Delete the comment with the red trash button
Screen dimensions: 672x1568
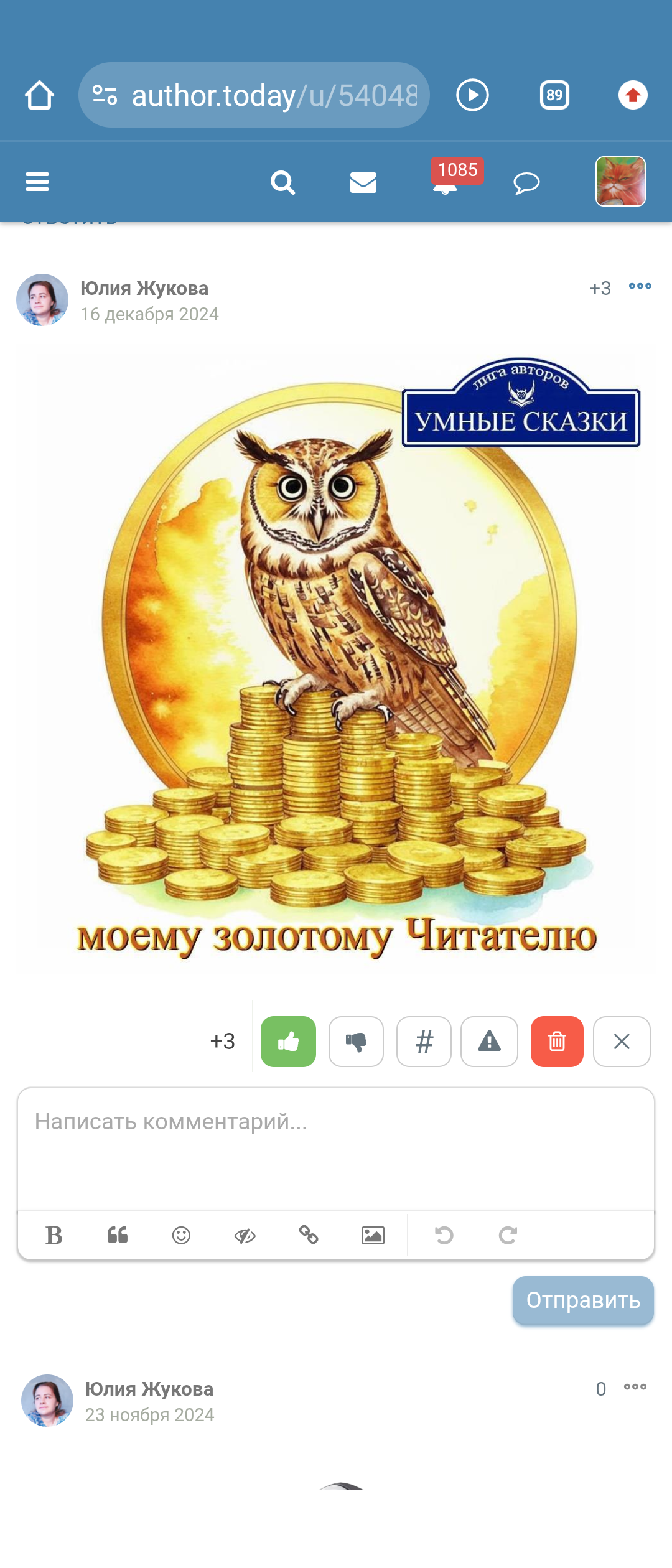click(x=557, y=1041)
